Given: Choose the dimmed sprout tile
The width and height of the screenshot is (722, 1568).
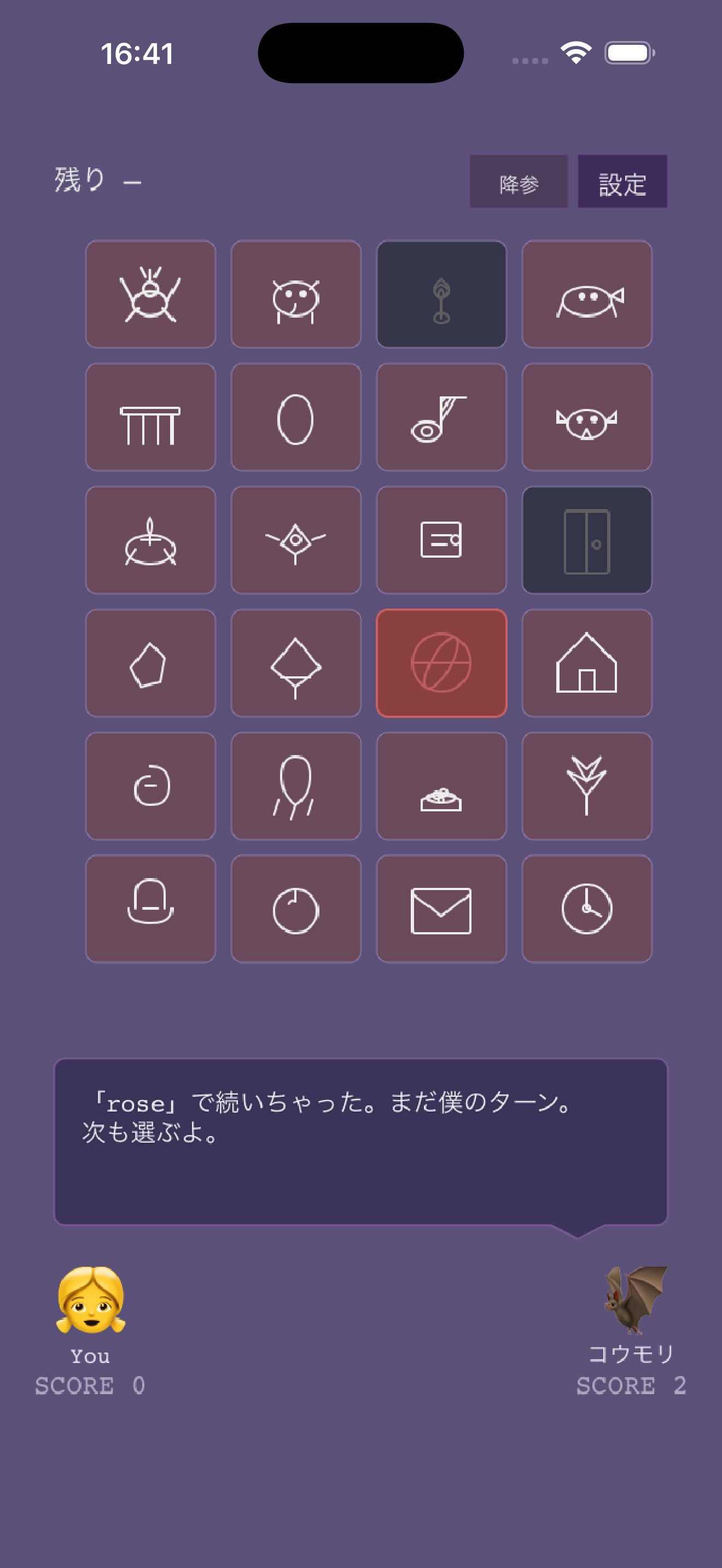Looking at the screenshot, I should [441, 294].
